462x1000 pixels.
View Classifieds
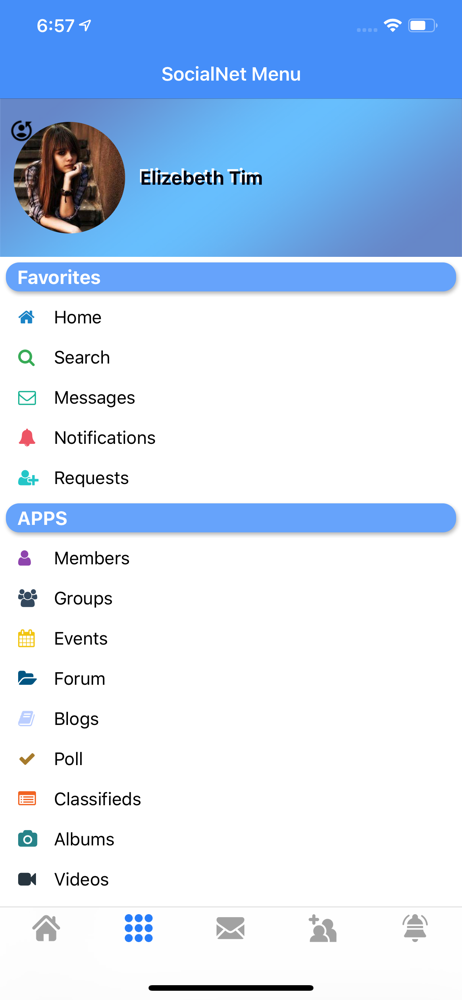[231, 799]
